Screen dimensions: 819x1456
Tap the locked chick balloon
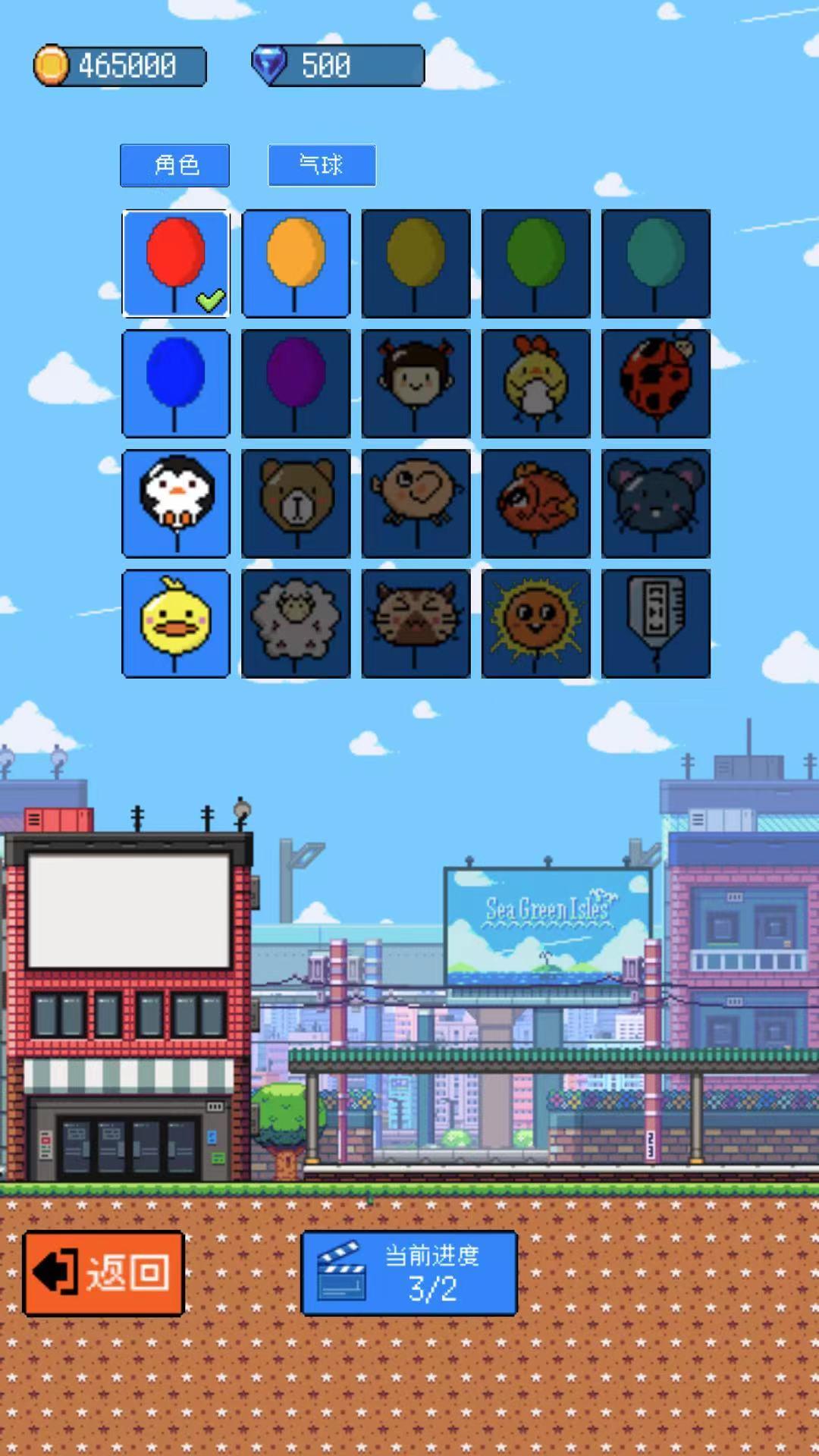[x=535, y=383]
